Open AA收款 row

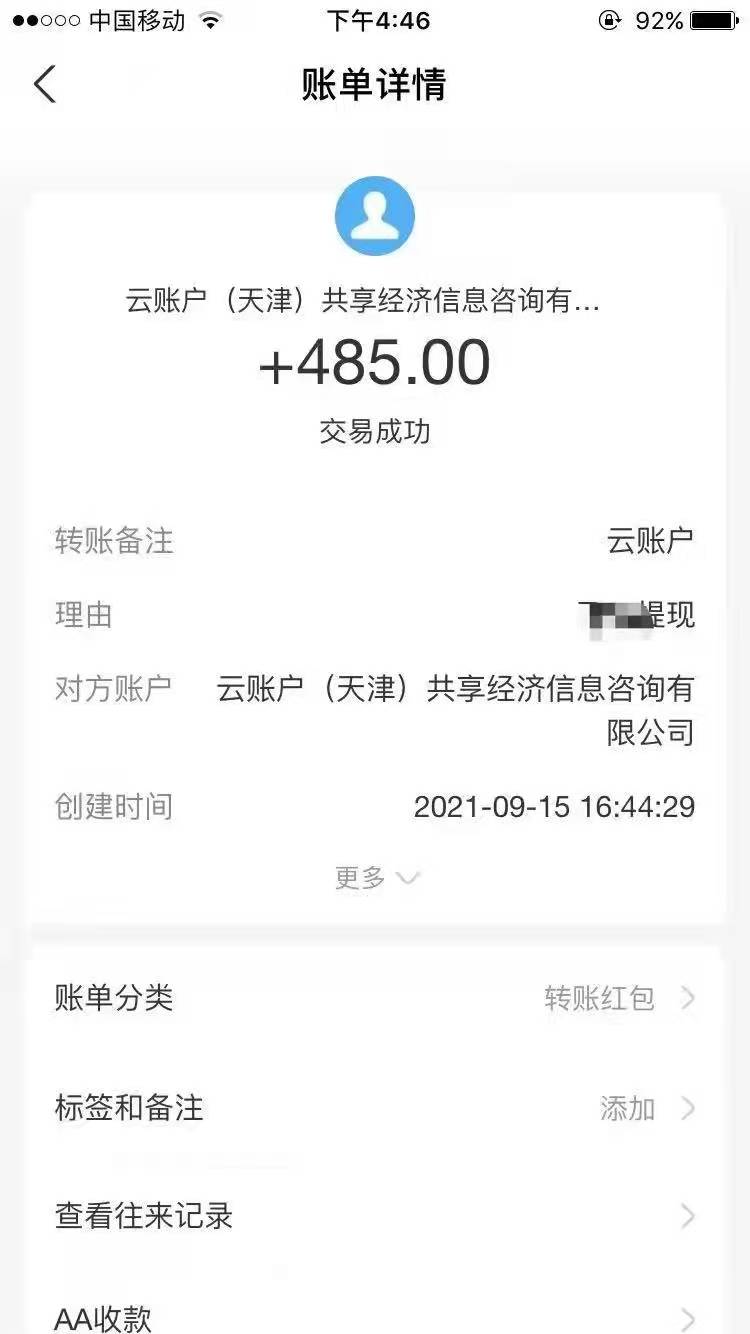click(375, 1316)
